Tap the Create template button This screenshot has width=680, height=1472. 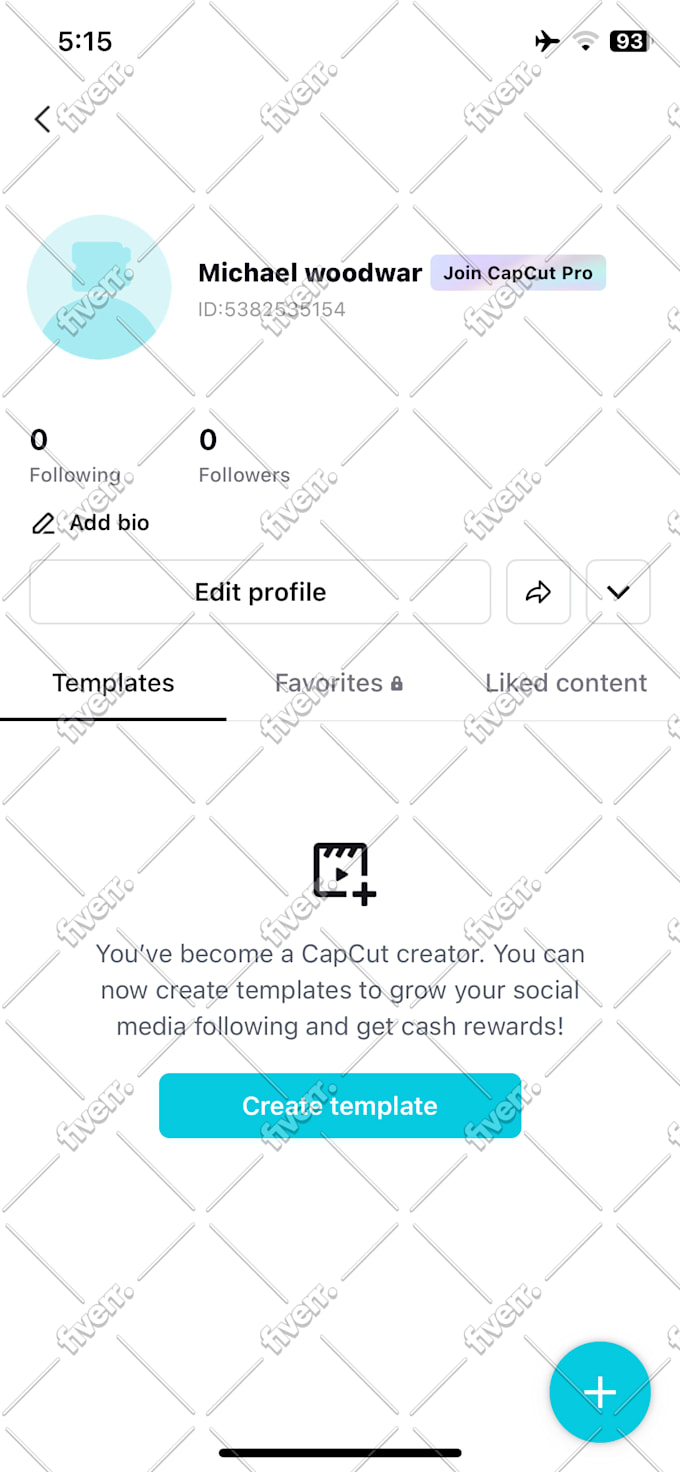pos(340,1106)
